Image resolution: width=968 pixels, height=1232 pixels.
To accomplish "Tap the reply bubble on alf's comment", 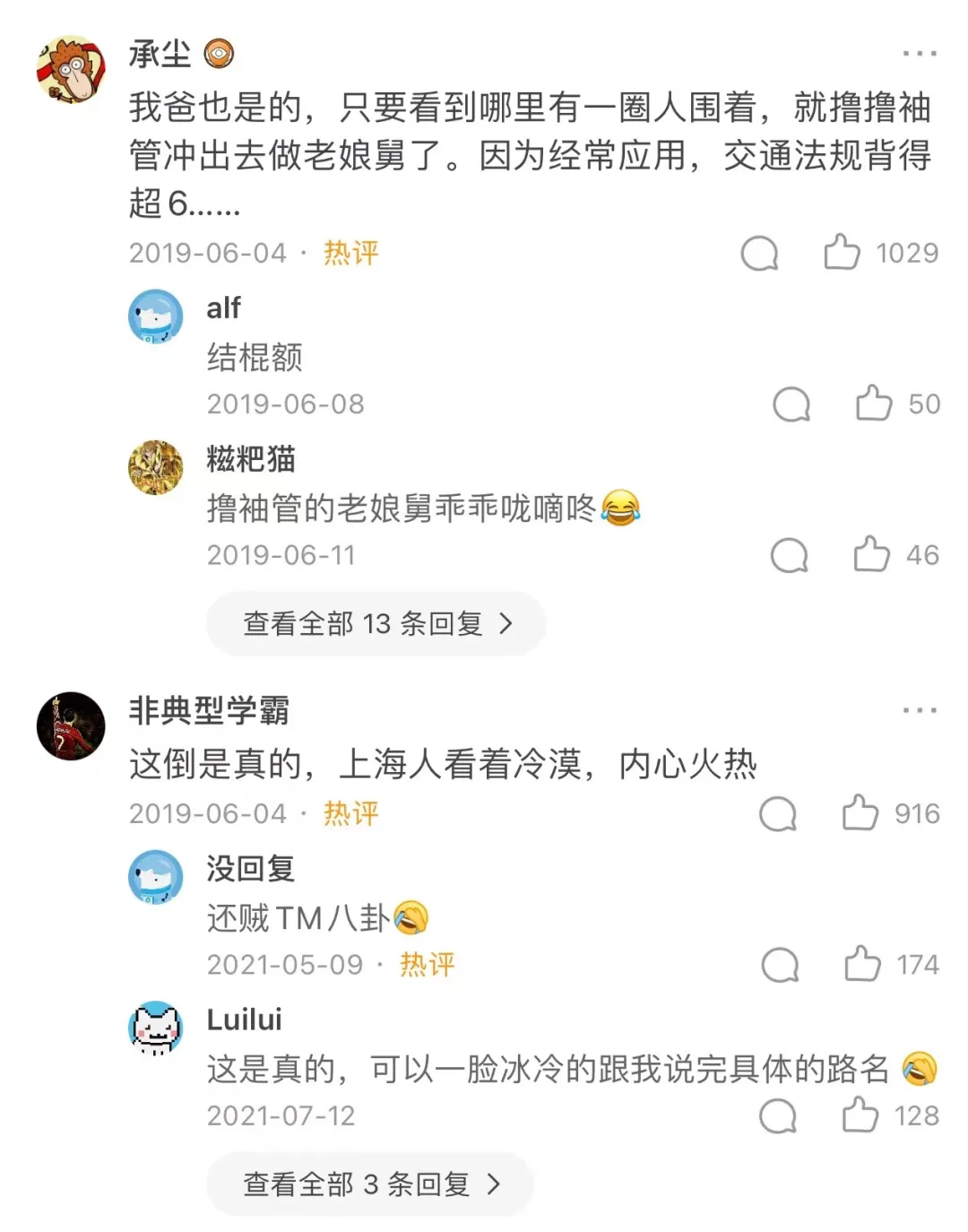I will [791, 404].
